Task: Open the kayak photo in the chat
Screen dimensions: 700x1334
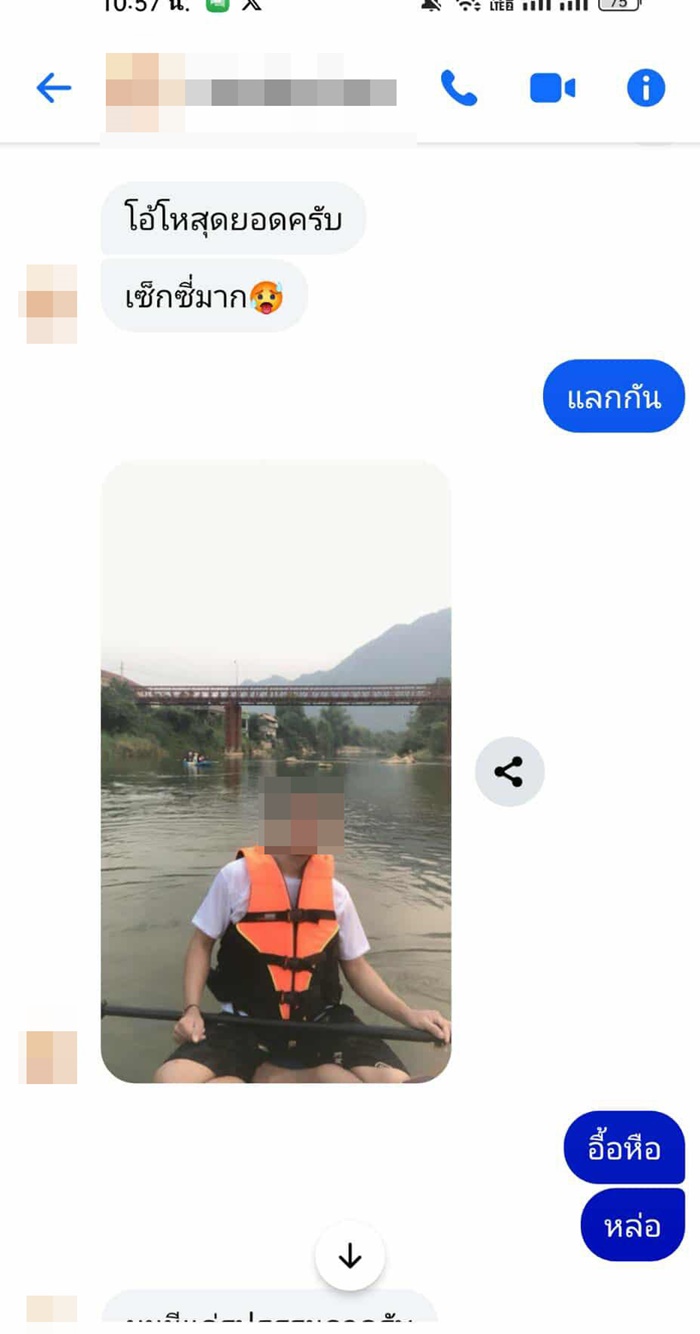Action: tap(276, 771)
